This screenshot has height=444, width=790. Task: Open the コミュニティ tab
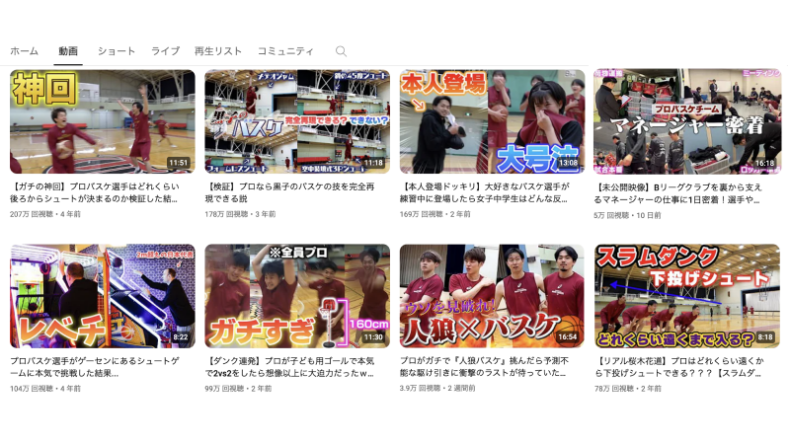coord(285,51)
